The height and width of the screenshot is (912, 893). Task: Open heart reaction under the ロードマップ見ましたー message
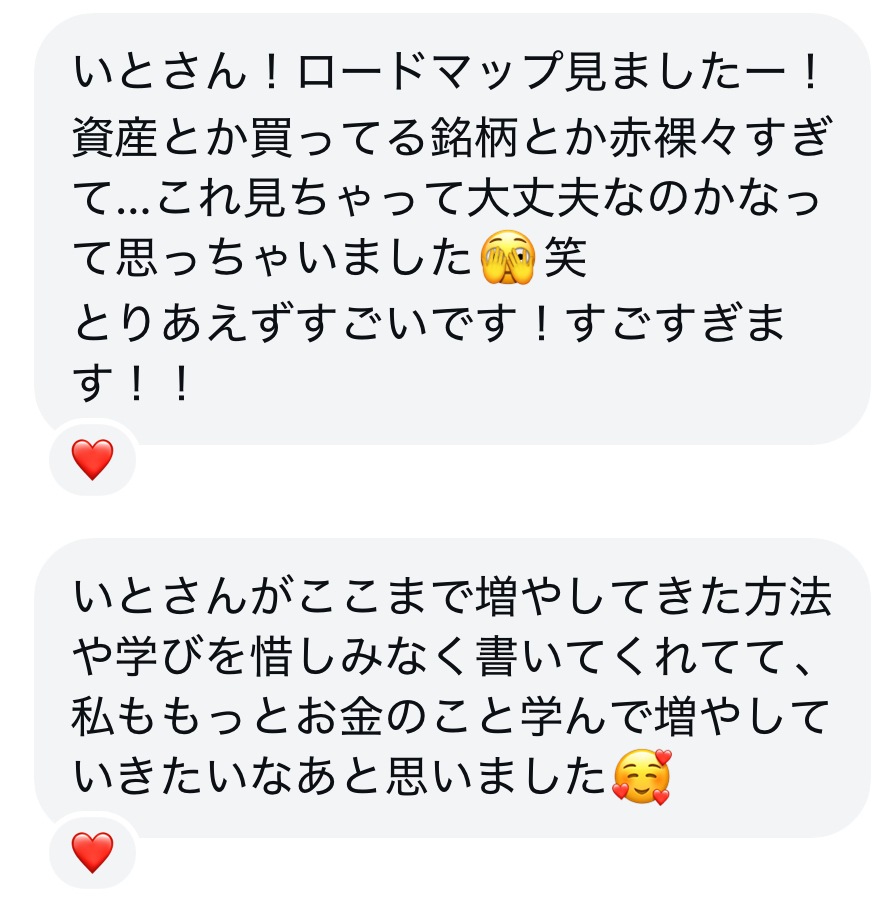92,459
